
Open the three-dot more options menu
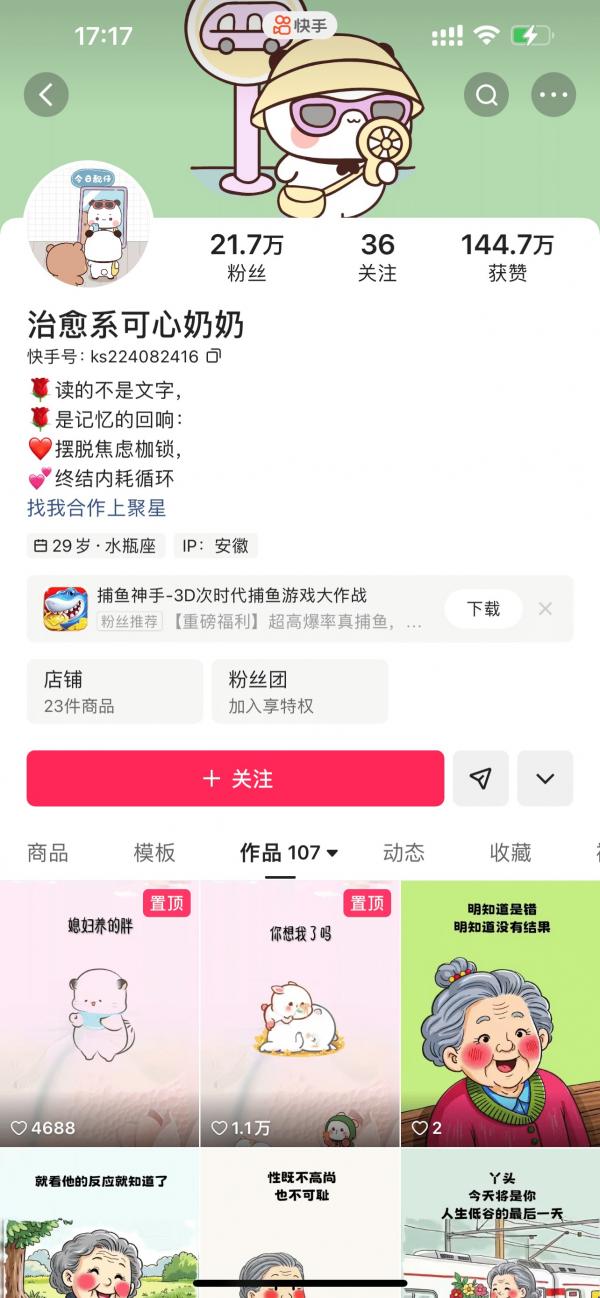tap(552, 95)
